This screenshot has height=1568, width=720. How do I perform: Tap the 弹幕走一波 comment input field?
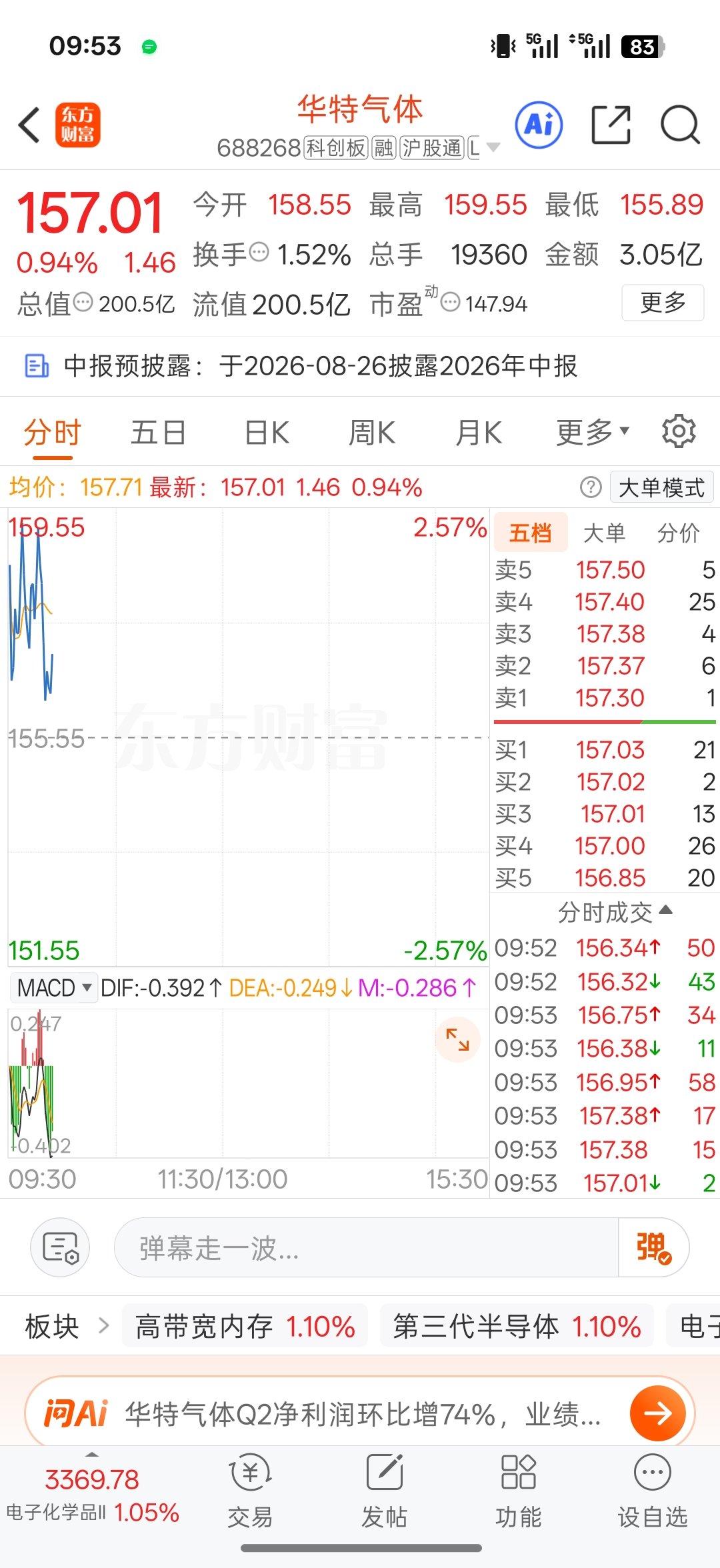pos(367,1247)
